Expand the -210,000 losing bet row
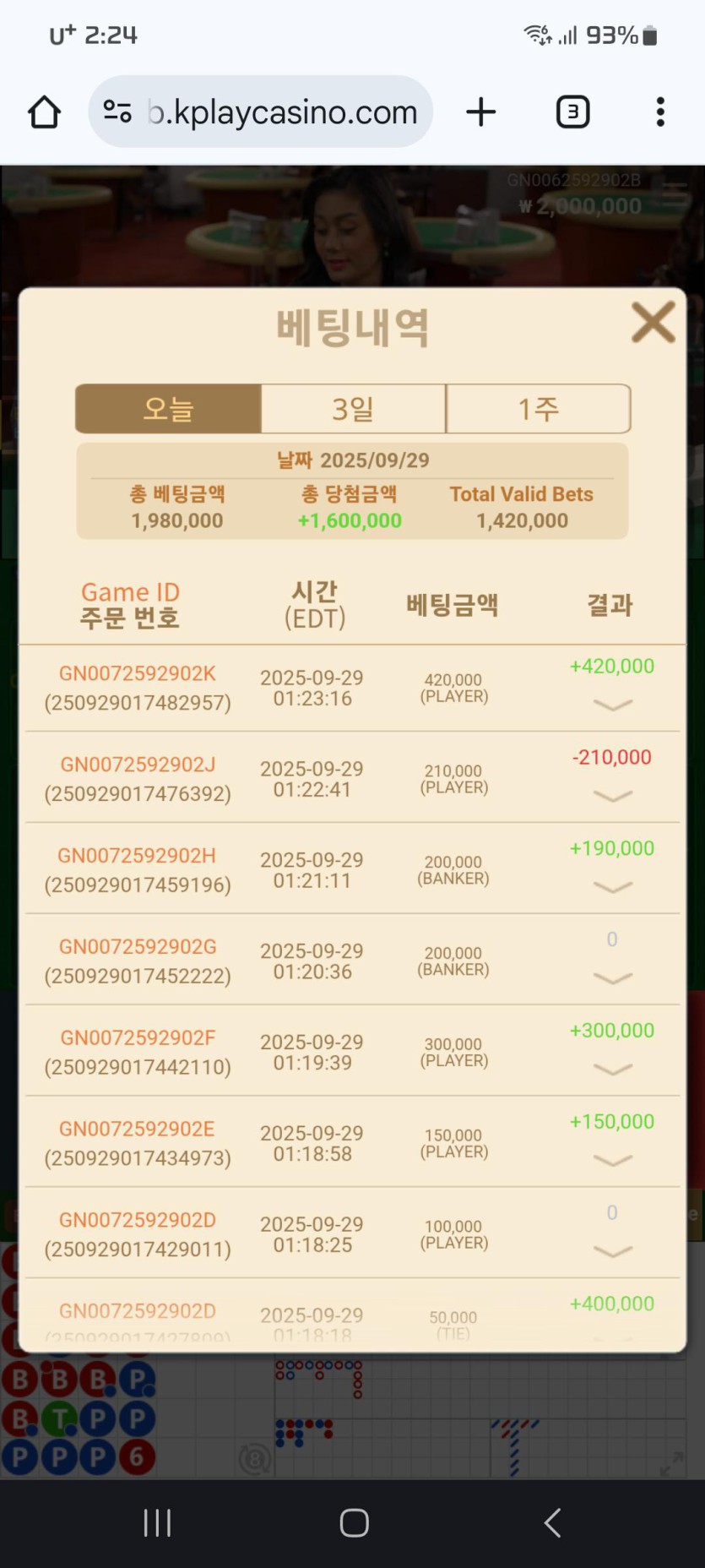This screenshot has height=1568, width=705. (611, 795)
